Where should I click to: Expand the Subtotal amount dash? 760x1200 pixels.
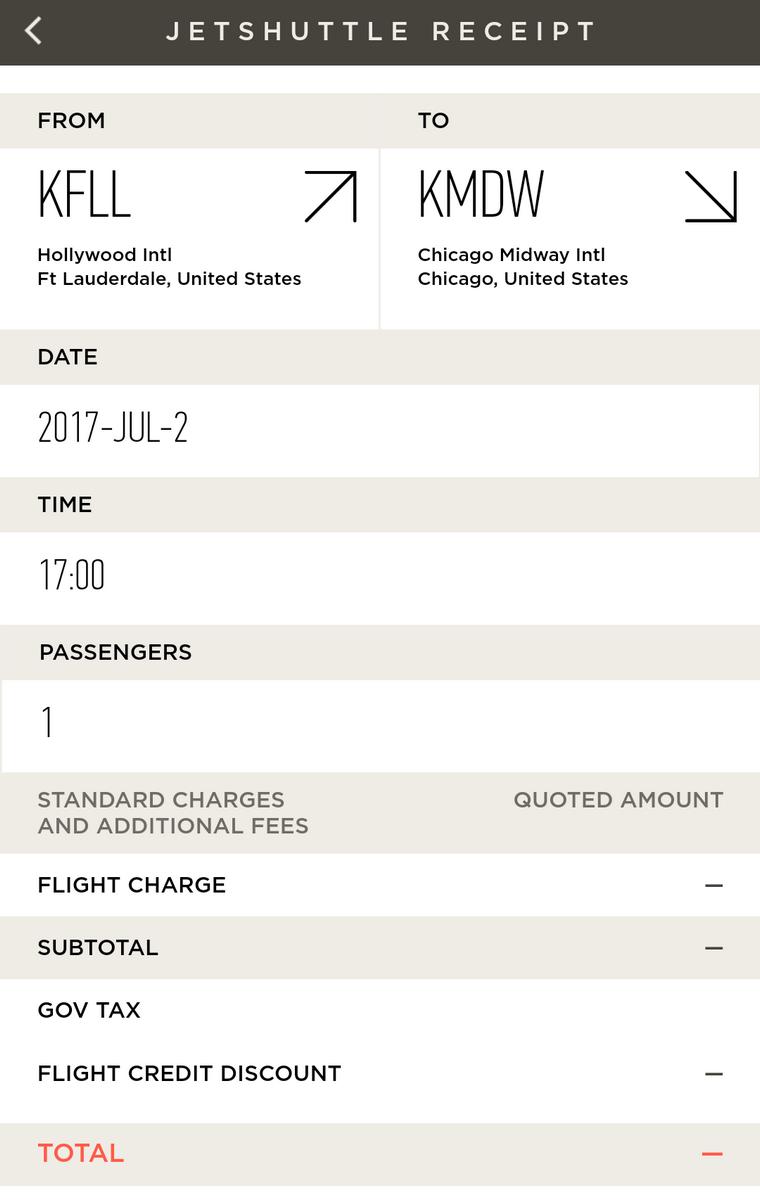[713, 947]
